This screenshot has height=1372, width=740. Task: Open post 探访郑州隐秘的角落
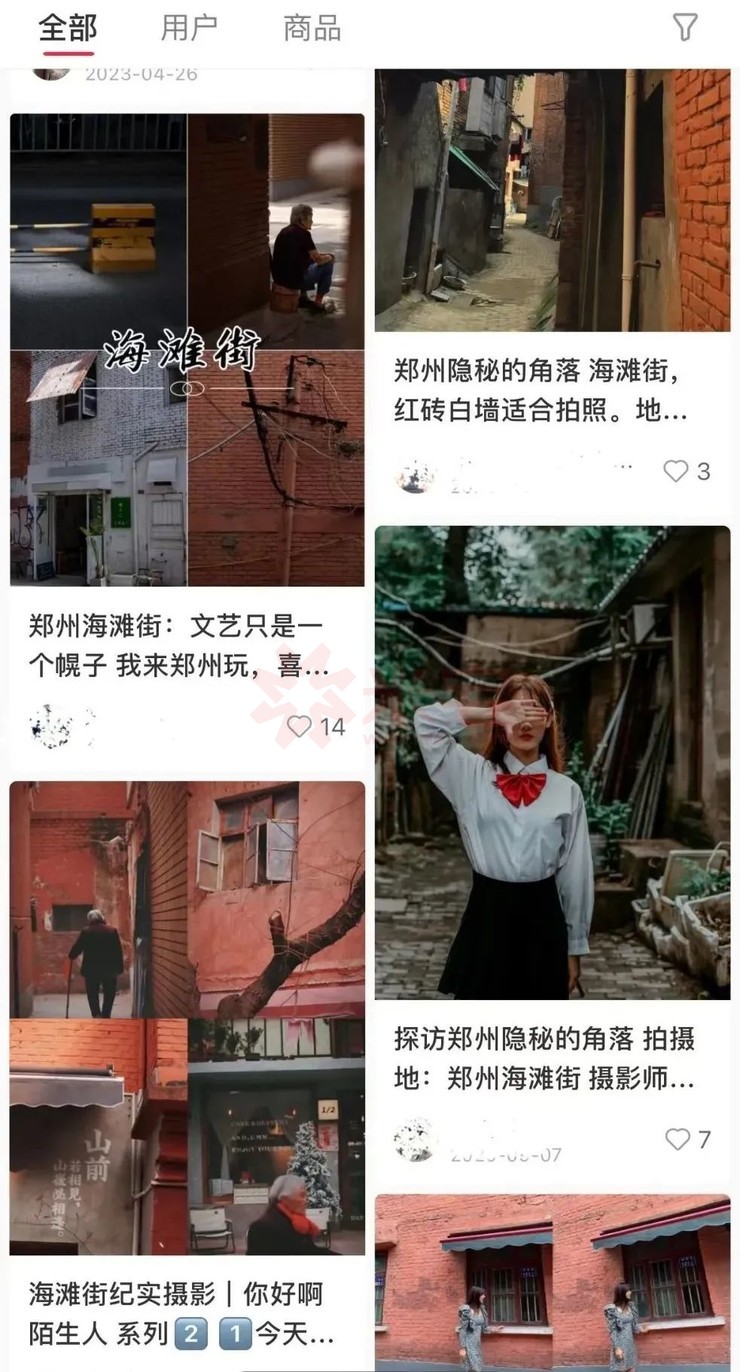click(x=552, y=760)
